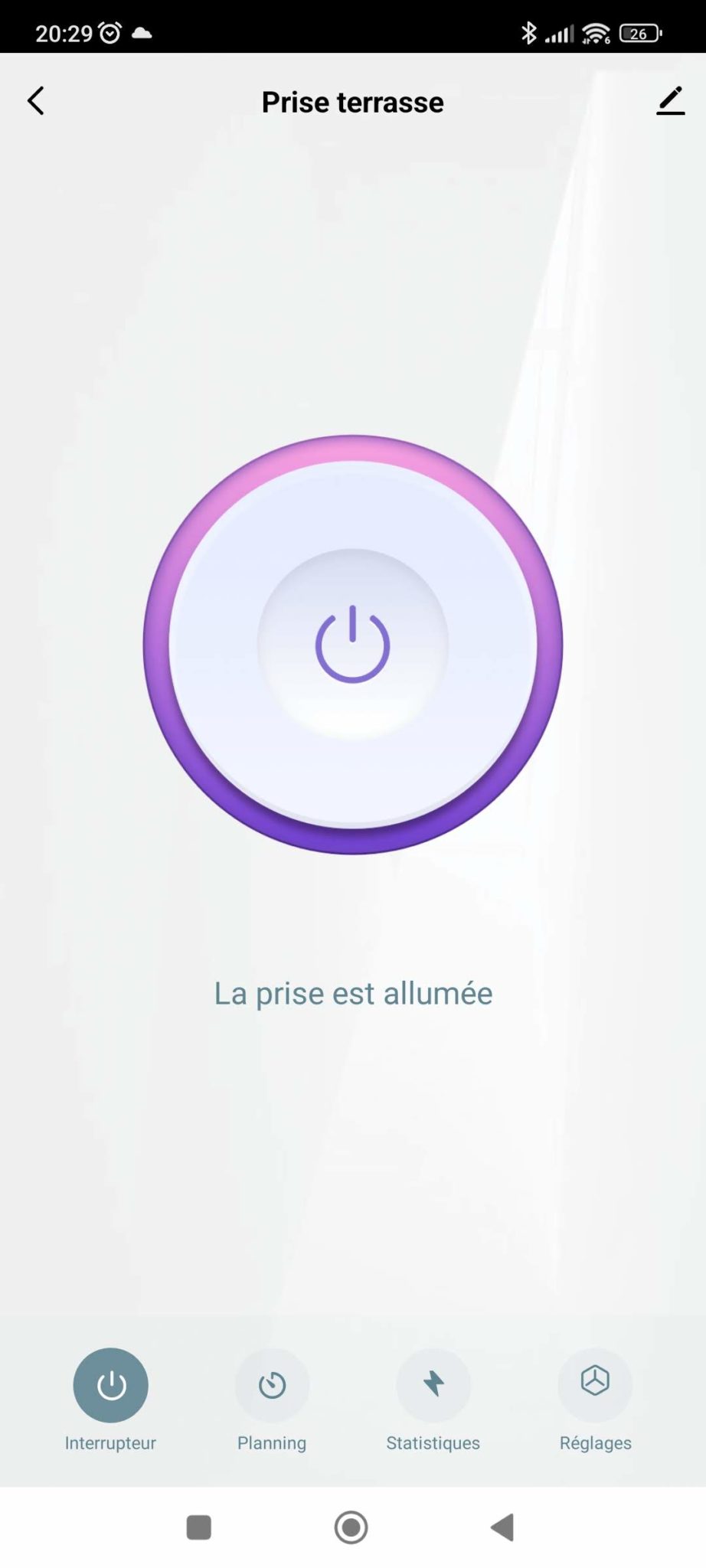Image resolution: width=706 pixels, height=1568 pixels.
Task: Go back from Prise terrasse screen
Action: tap(36, 101)
